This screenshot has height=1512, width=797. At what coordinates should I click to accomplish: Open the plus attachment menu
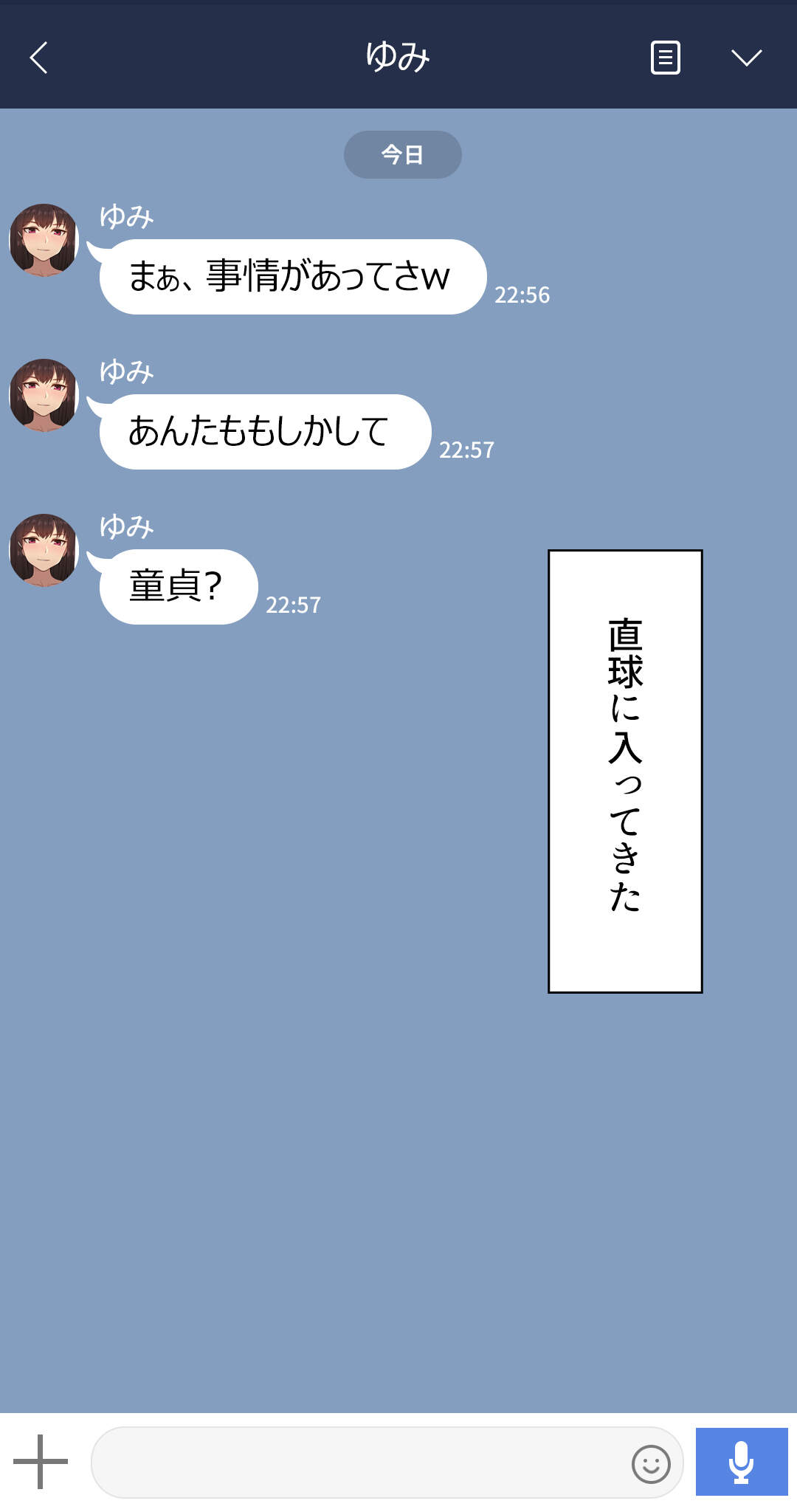click(41, 1461)
